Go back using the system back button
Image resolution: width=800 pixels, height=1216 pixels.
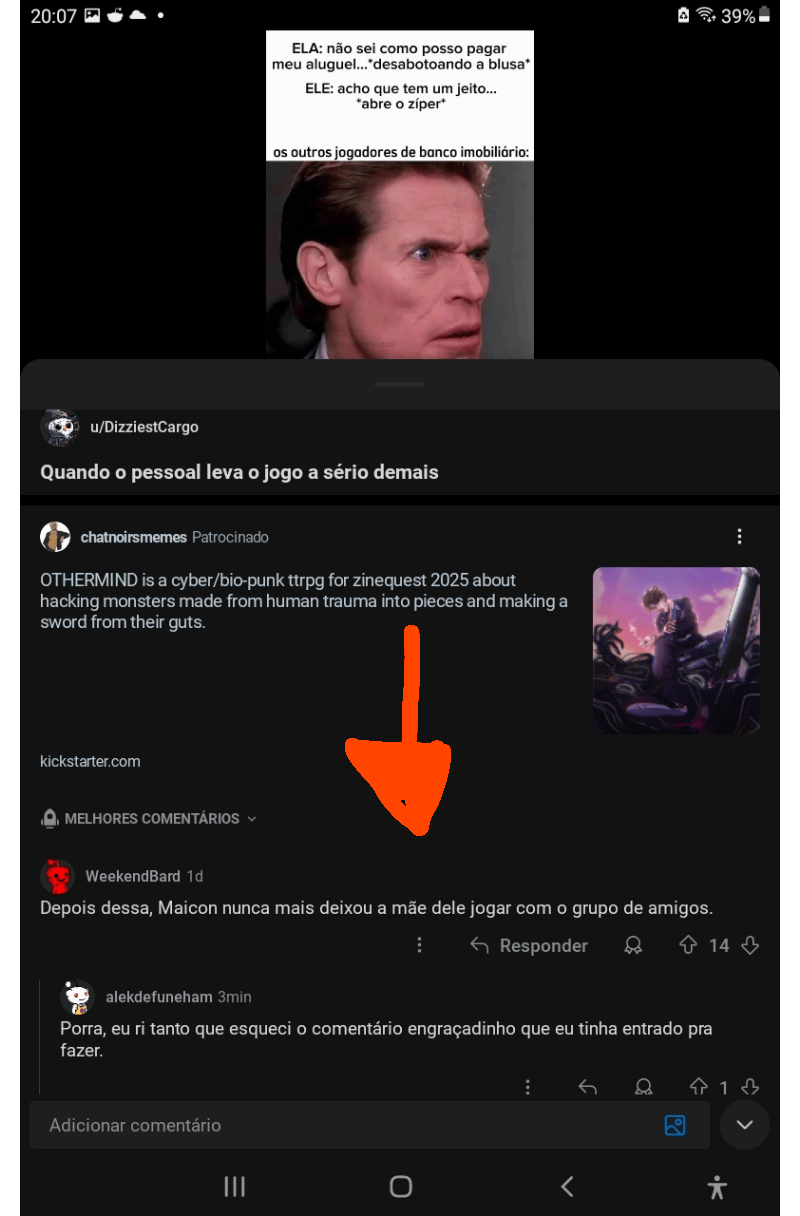[567, 1187]
